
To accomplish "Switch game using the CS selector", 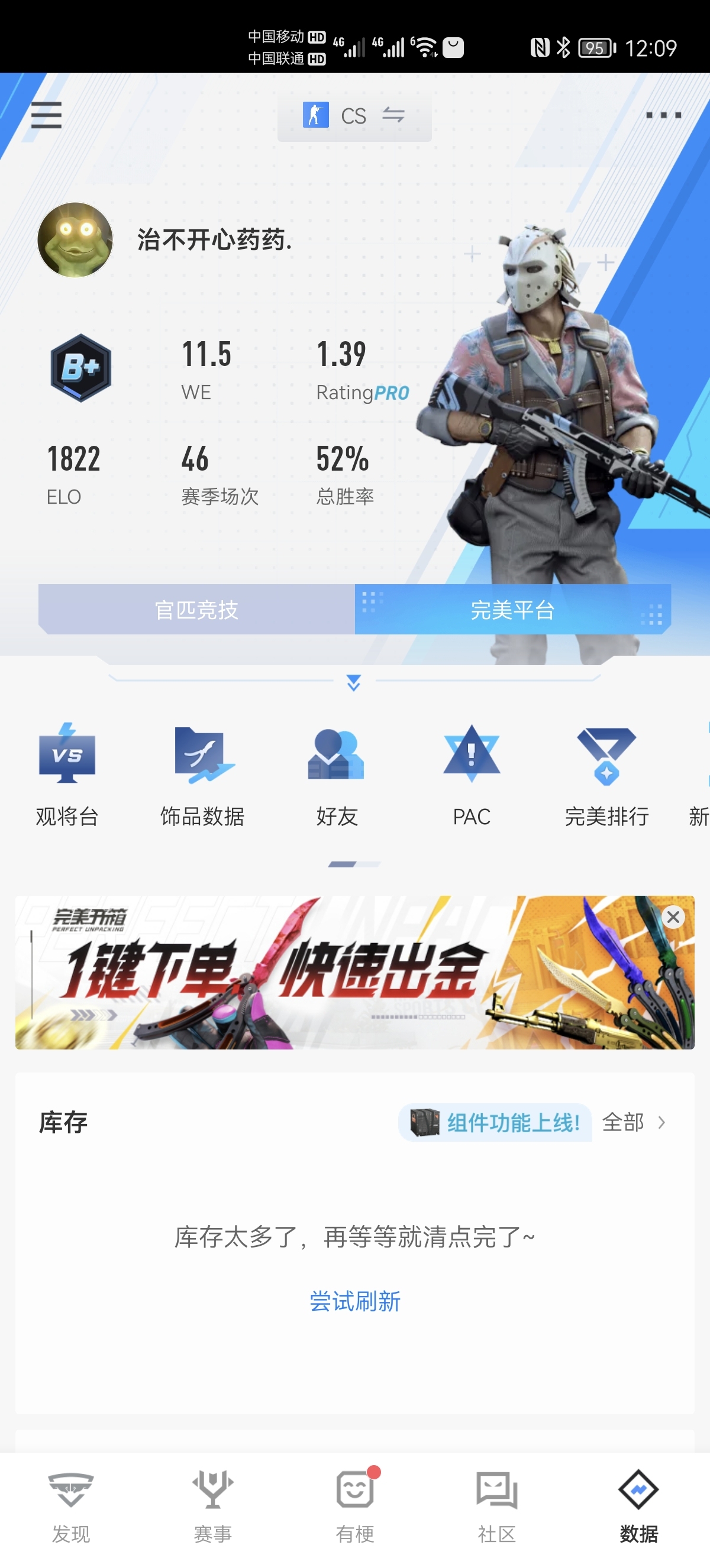I will point(354,116).
